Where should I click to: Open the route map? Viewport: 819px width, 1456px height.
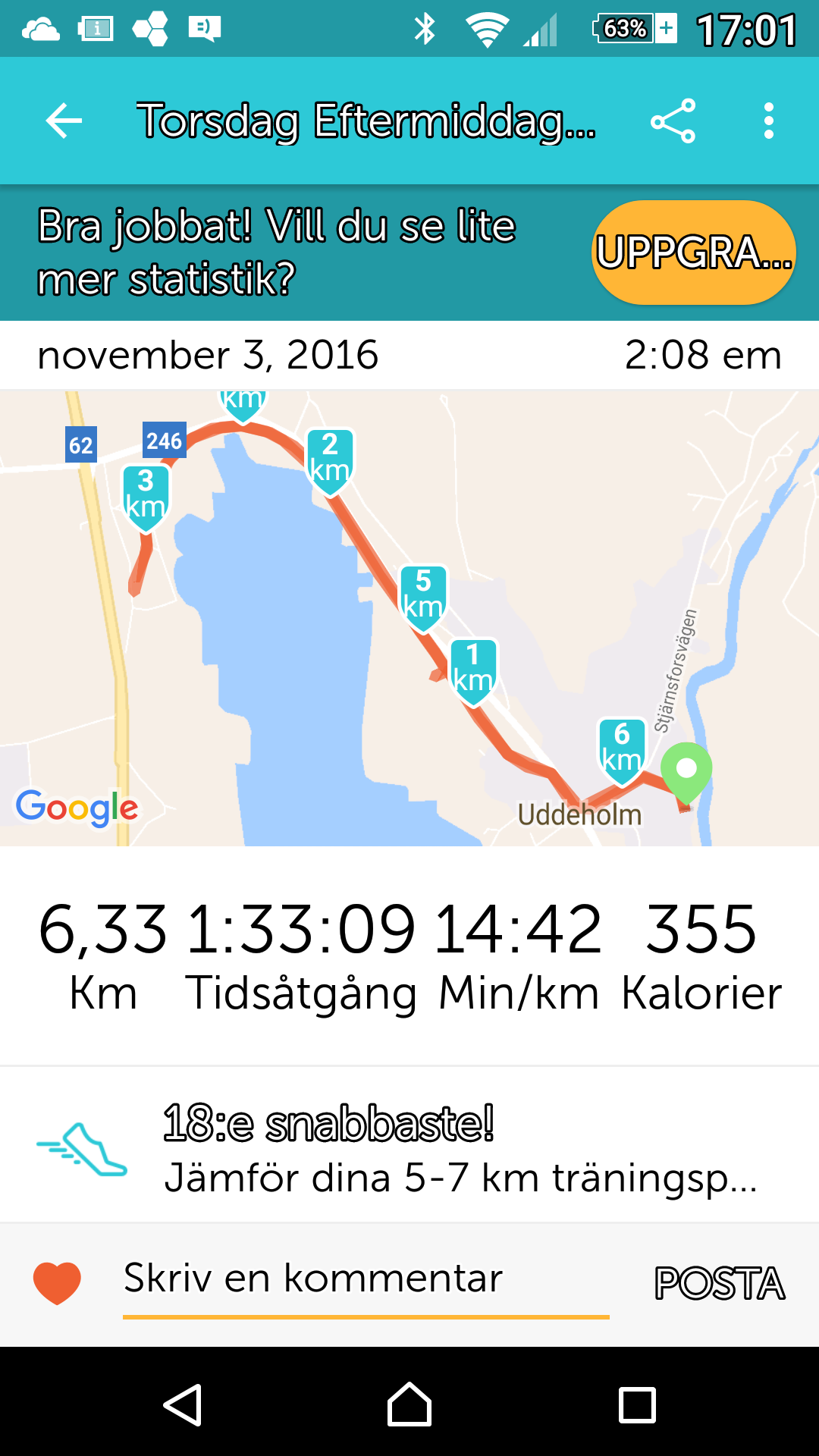409,618
